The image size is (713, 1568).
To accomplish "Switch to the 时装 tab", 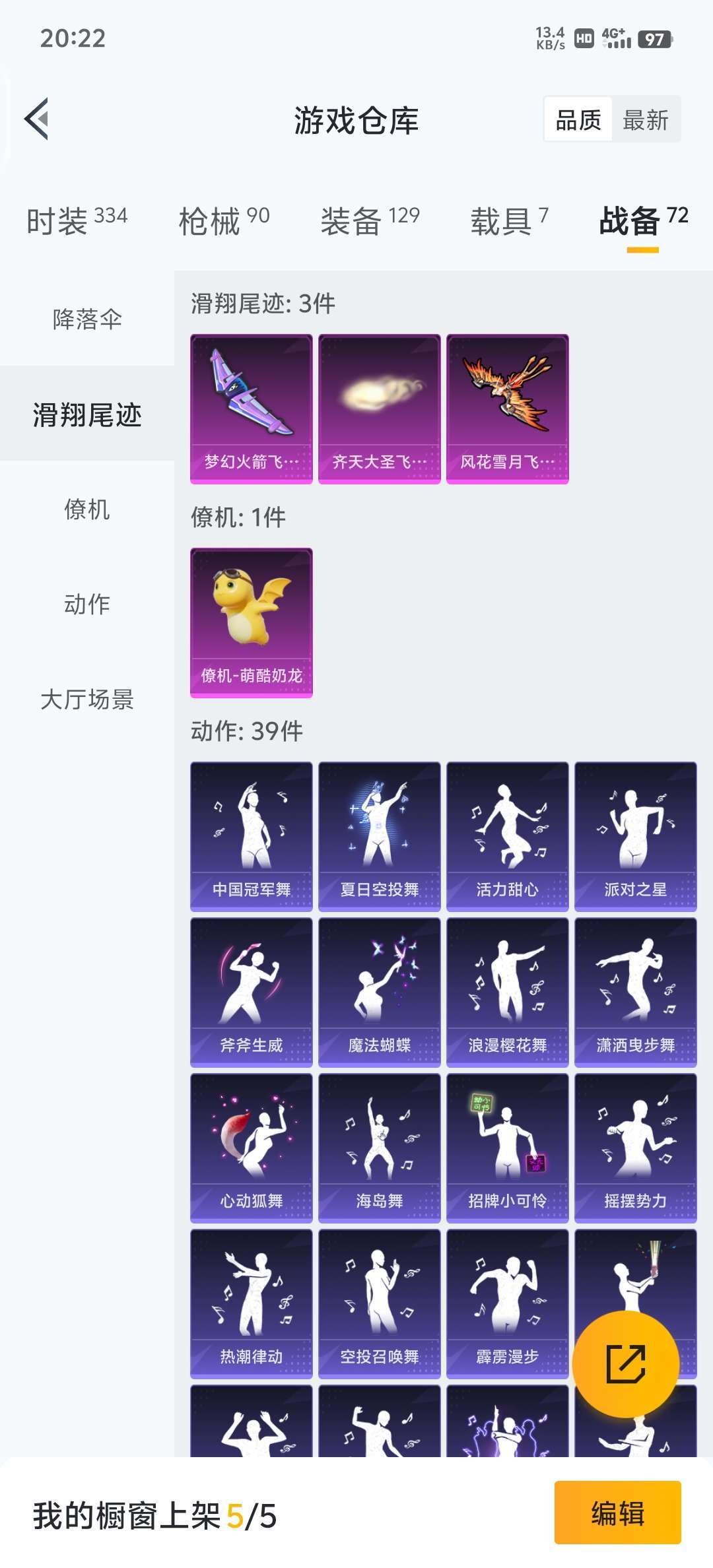I will (x=77, y=221).
